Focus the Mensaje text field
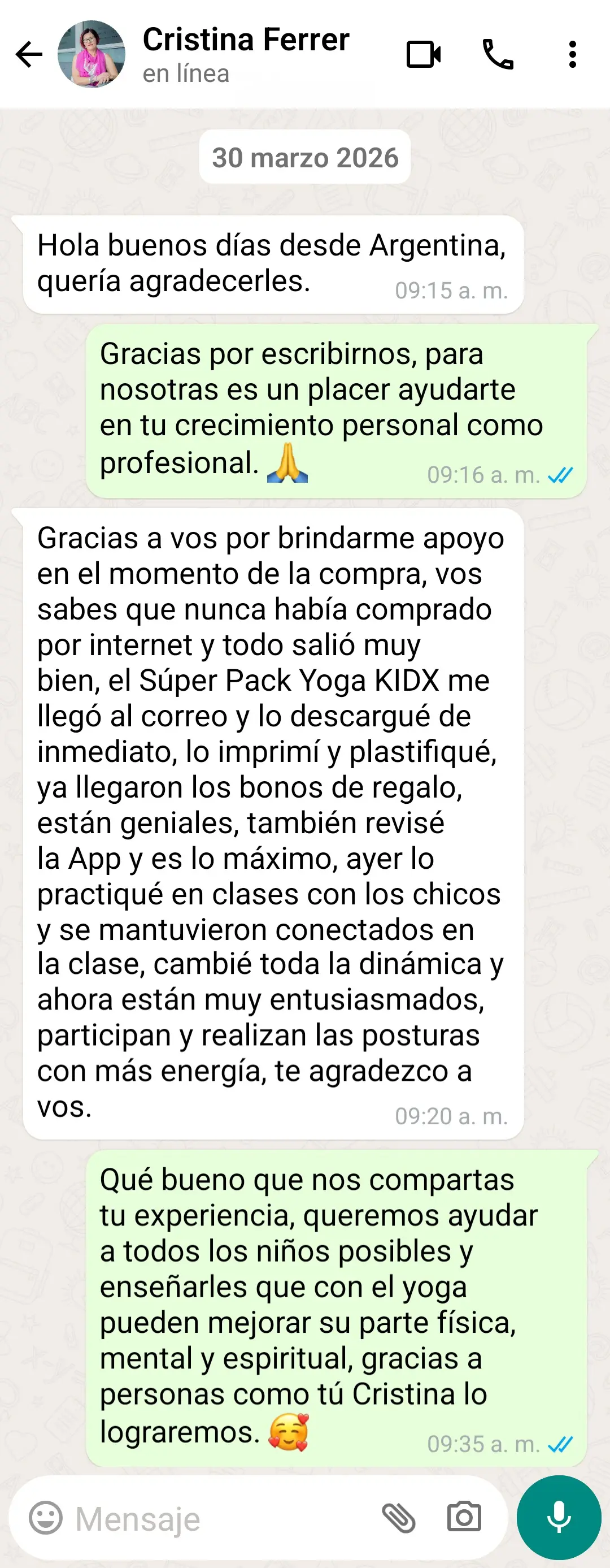 [219, 1519]
